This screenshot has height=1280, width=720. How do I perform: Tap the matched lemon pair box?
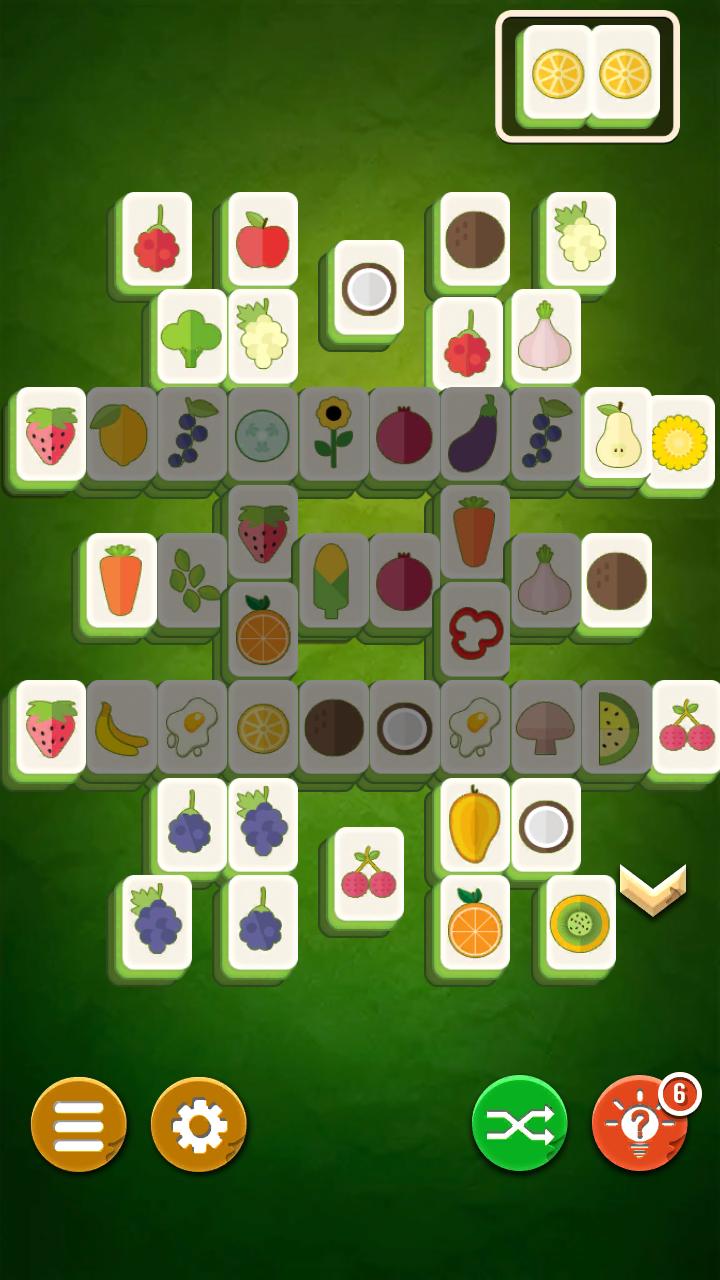[x=587, y=75]
